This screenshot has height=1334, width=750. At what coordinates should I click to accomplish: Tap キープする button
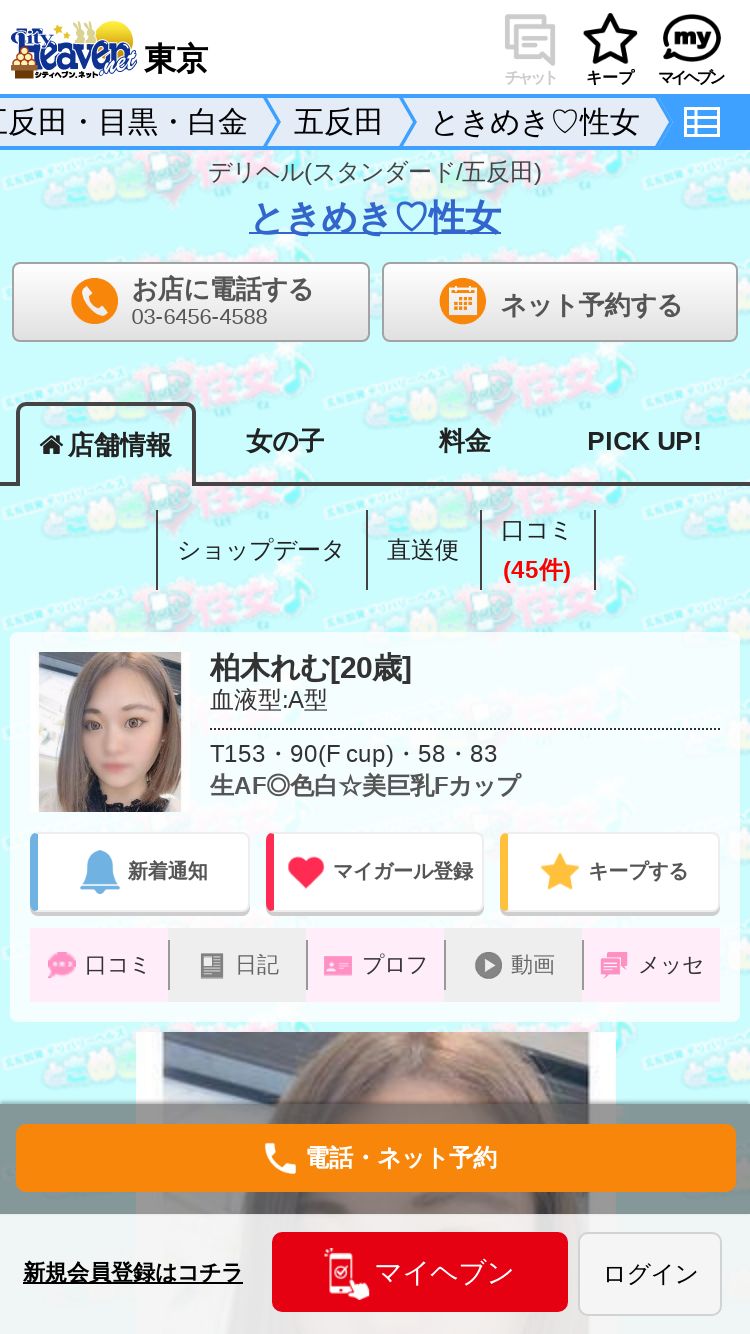point(610,872)
